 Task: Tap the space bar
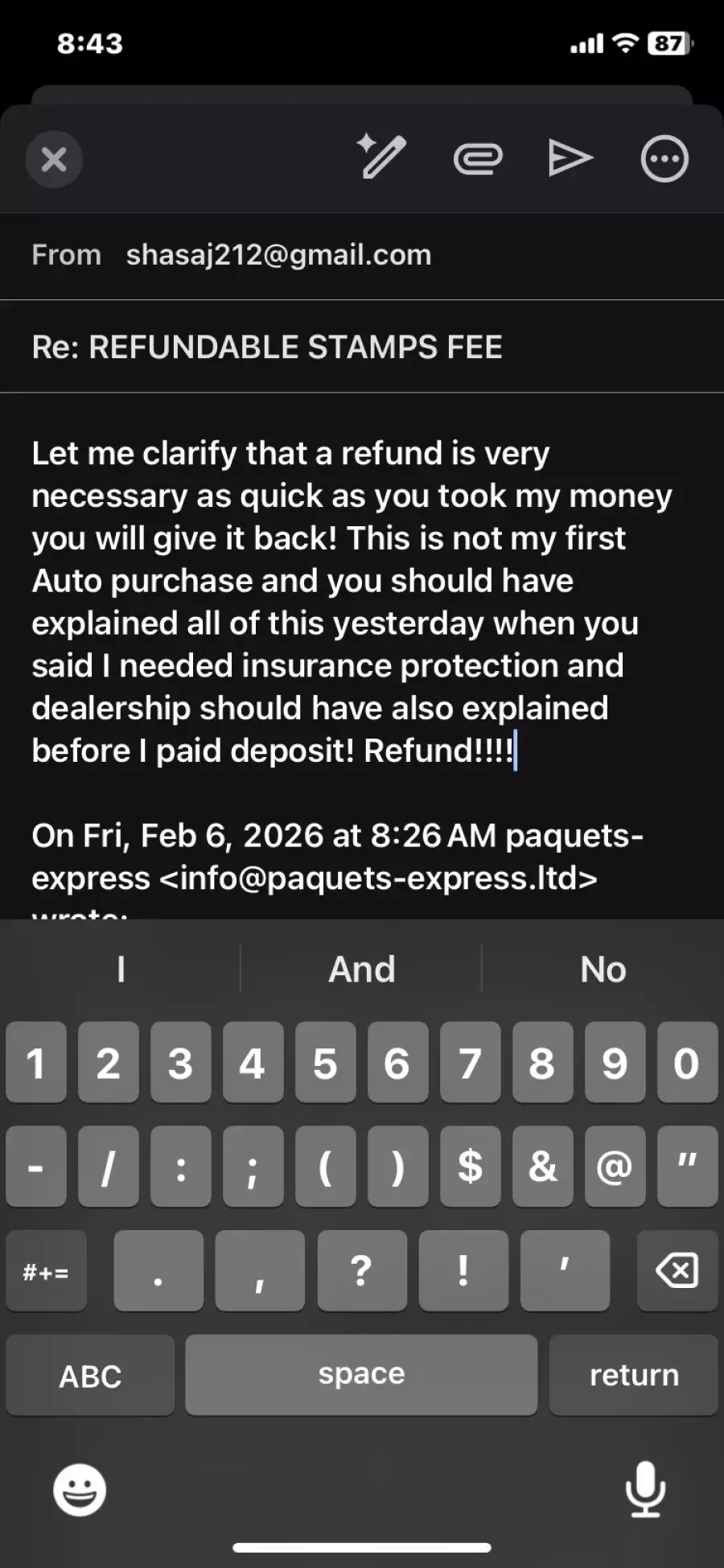[x=361, y=1376]
